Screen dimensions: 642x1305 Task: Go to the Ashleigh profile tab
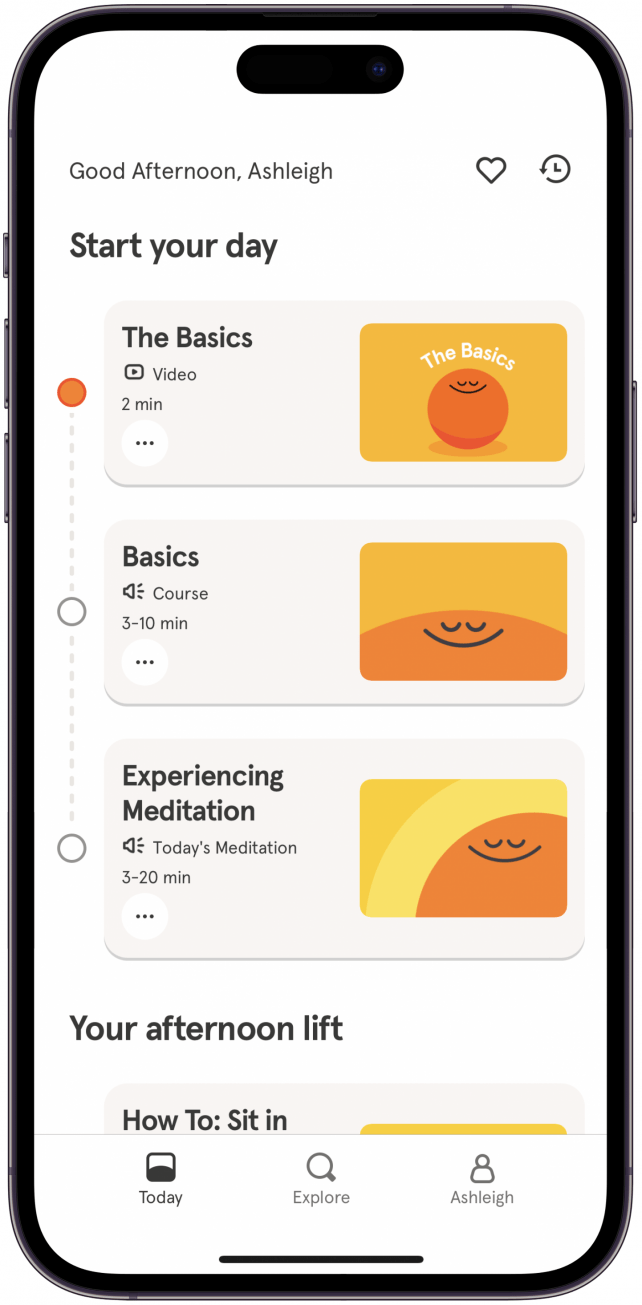click(482, 1179)
